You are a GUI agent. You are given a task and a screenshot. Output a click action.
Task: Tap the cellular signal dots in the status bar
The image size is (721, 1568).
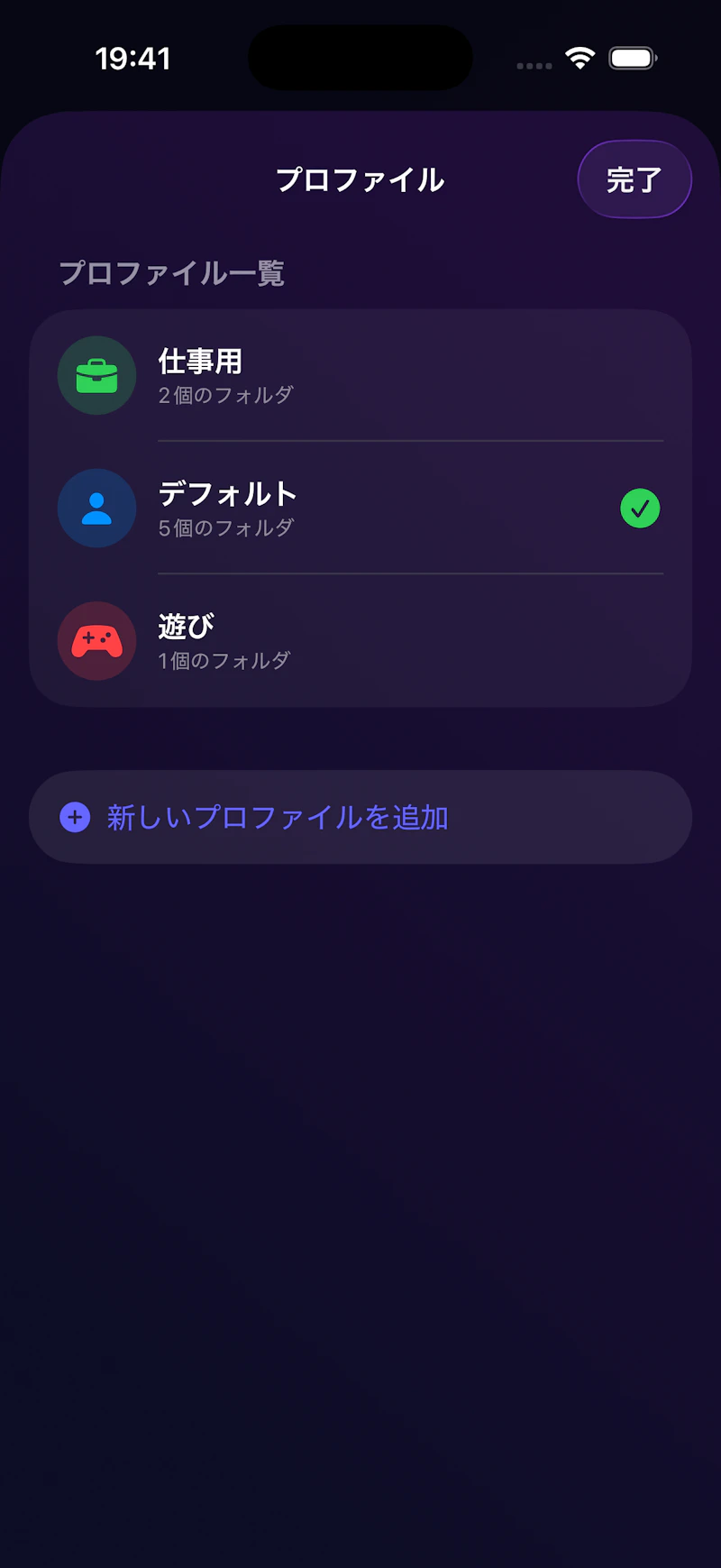tap(533, 65)
